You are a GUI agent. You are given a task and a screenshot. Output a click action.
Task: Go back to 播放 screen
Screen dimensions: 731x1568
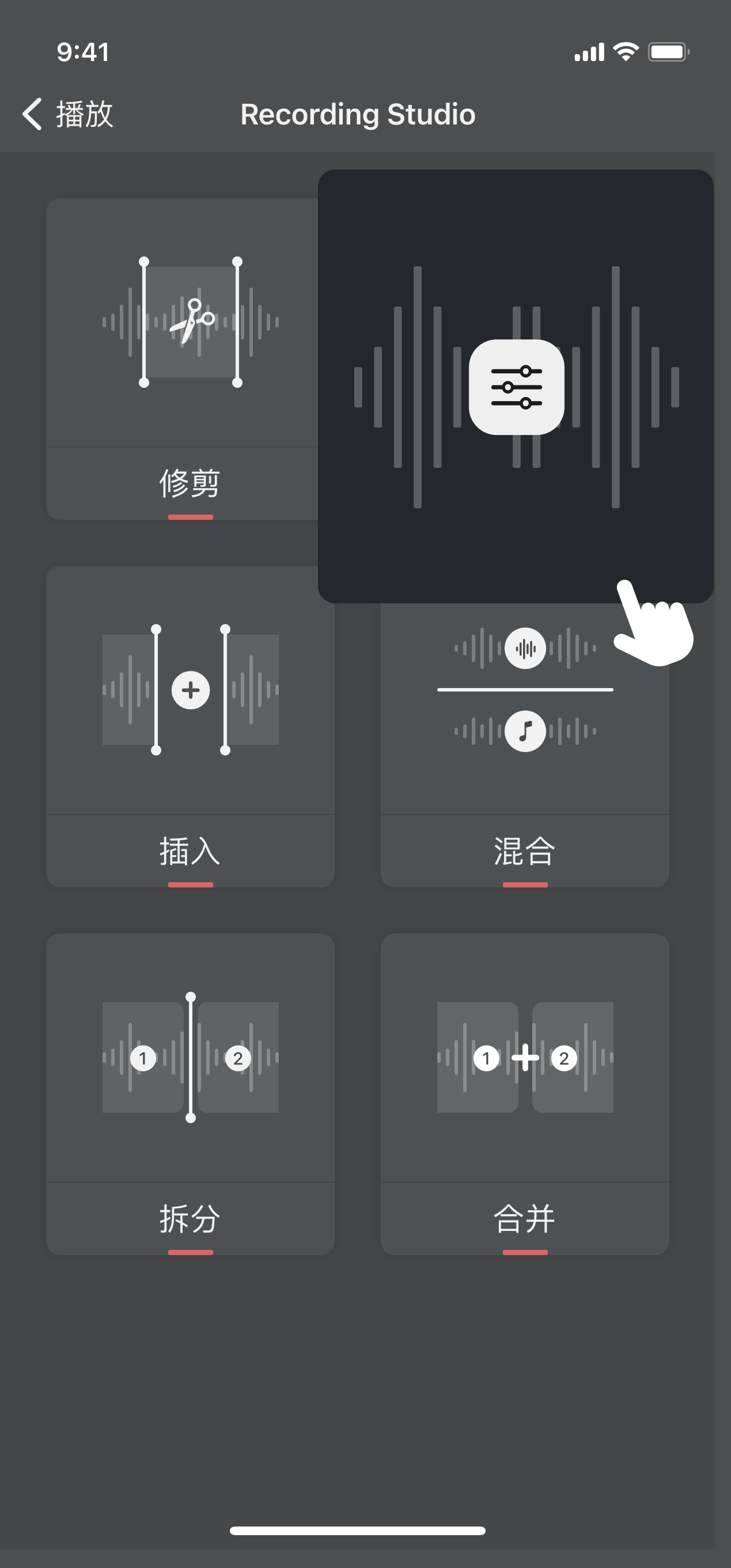click(x=68, y=114)
